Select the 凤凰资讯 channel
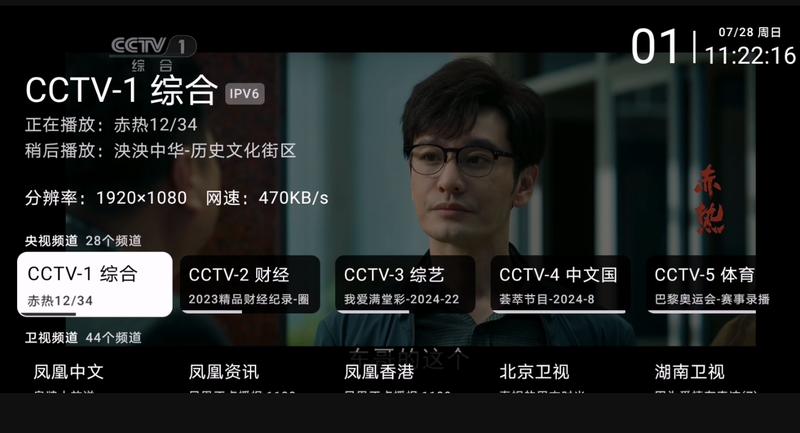Image resolution: width=800 pixels, height=433 pixels. [250, 375]
